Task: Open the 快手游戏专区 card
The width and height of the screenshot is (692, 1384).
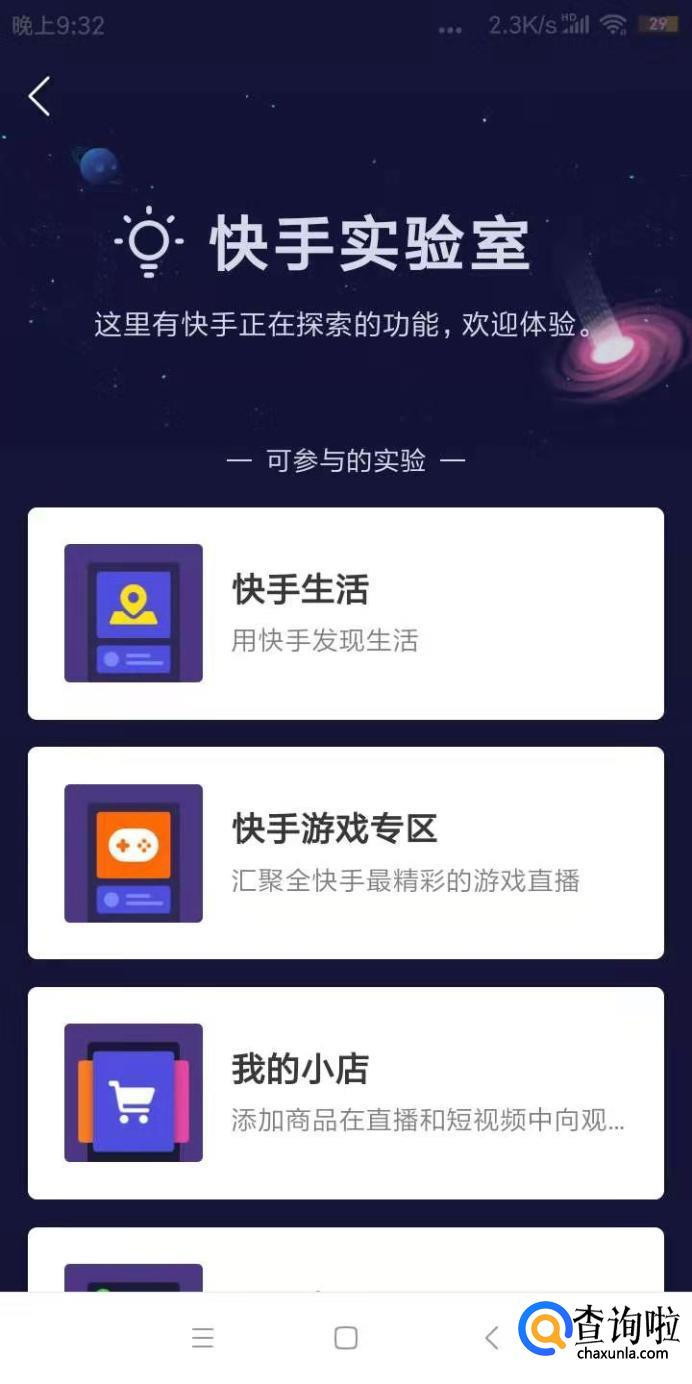Action: pos(346,853)
